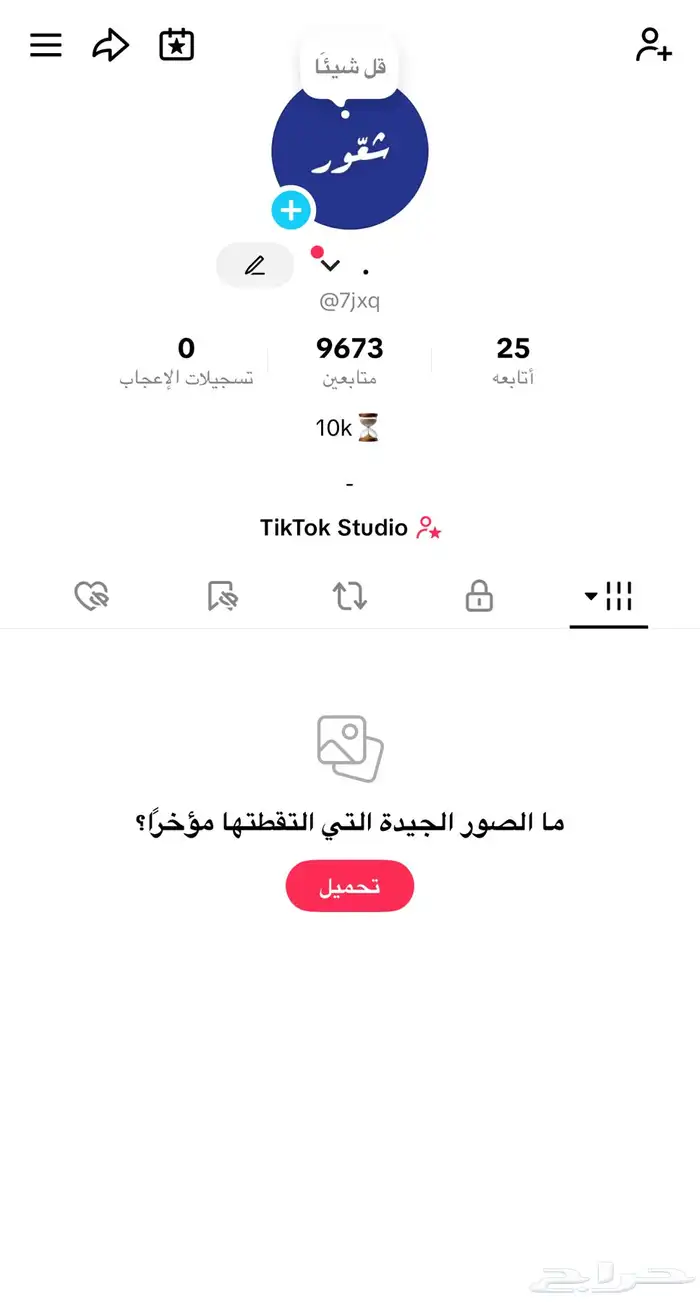This screenshot has height=1302, width=700.
Task: Tap the red تحميل upload button
Action: (350, 886)
